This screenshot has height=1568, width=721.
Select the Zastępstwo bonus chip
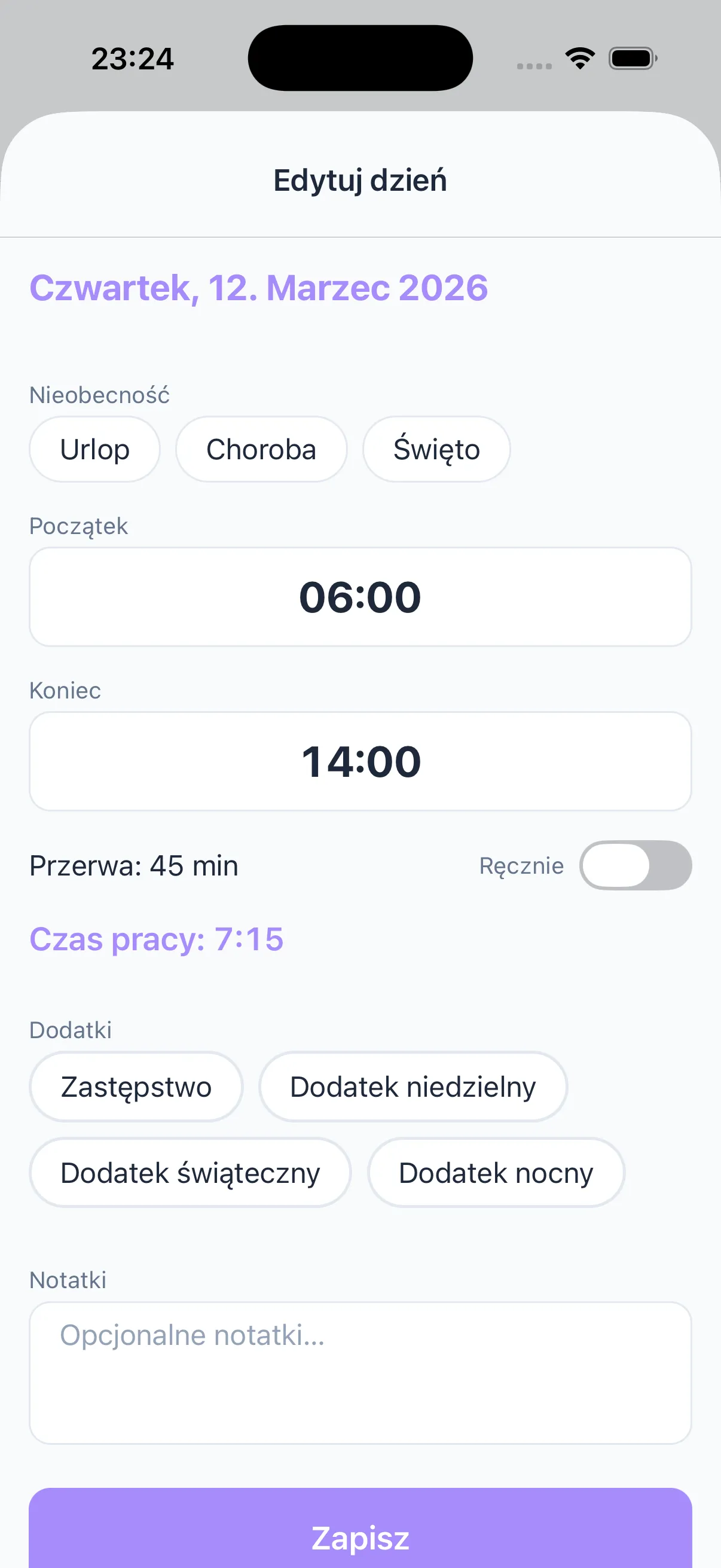[135, 1087]
